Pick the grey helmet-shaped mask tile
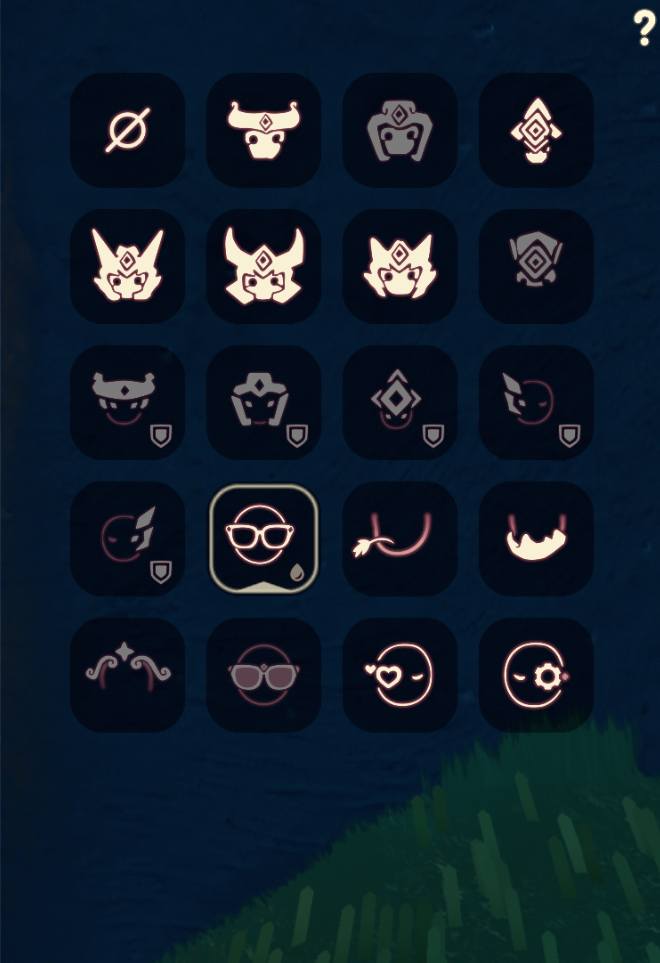660x963 pixels. [x=399, y=130]
